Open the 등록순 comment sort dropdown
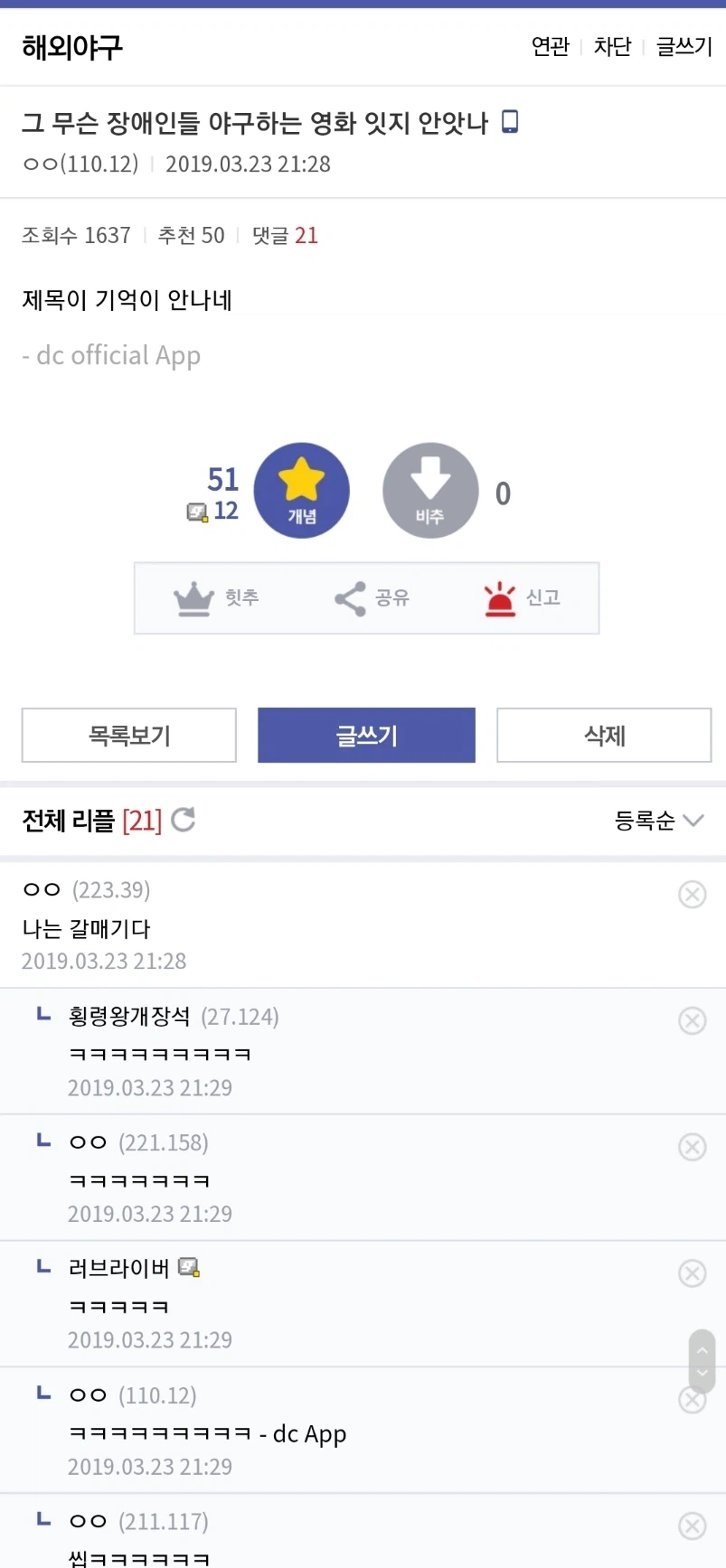The width and height of the screenshot is (726, 1568). point(659,821)
